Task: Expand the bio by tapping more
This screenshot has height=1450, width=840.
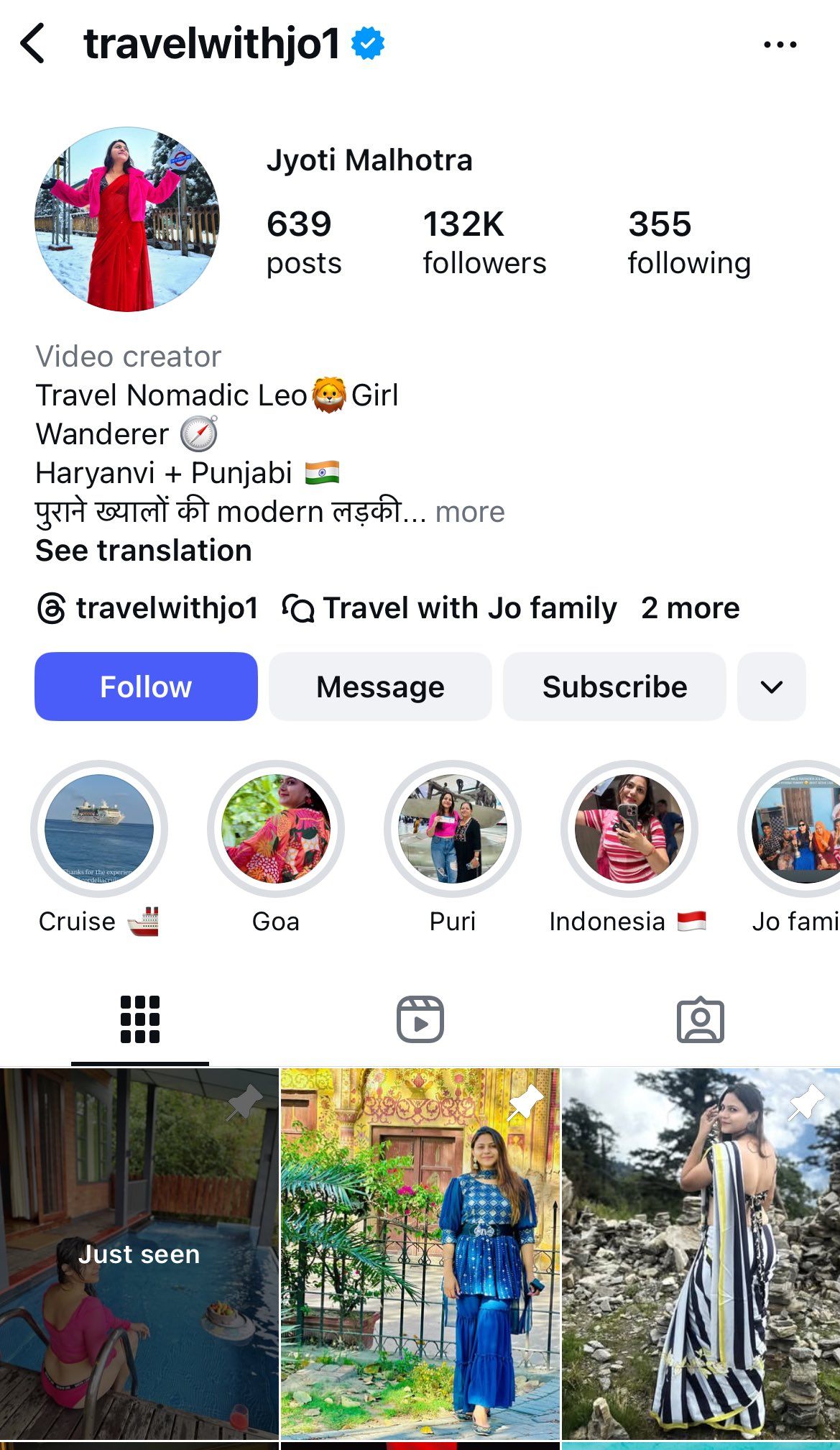Action: [470, 512]
